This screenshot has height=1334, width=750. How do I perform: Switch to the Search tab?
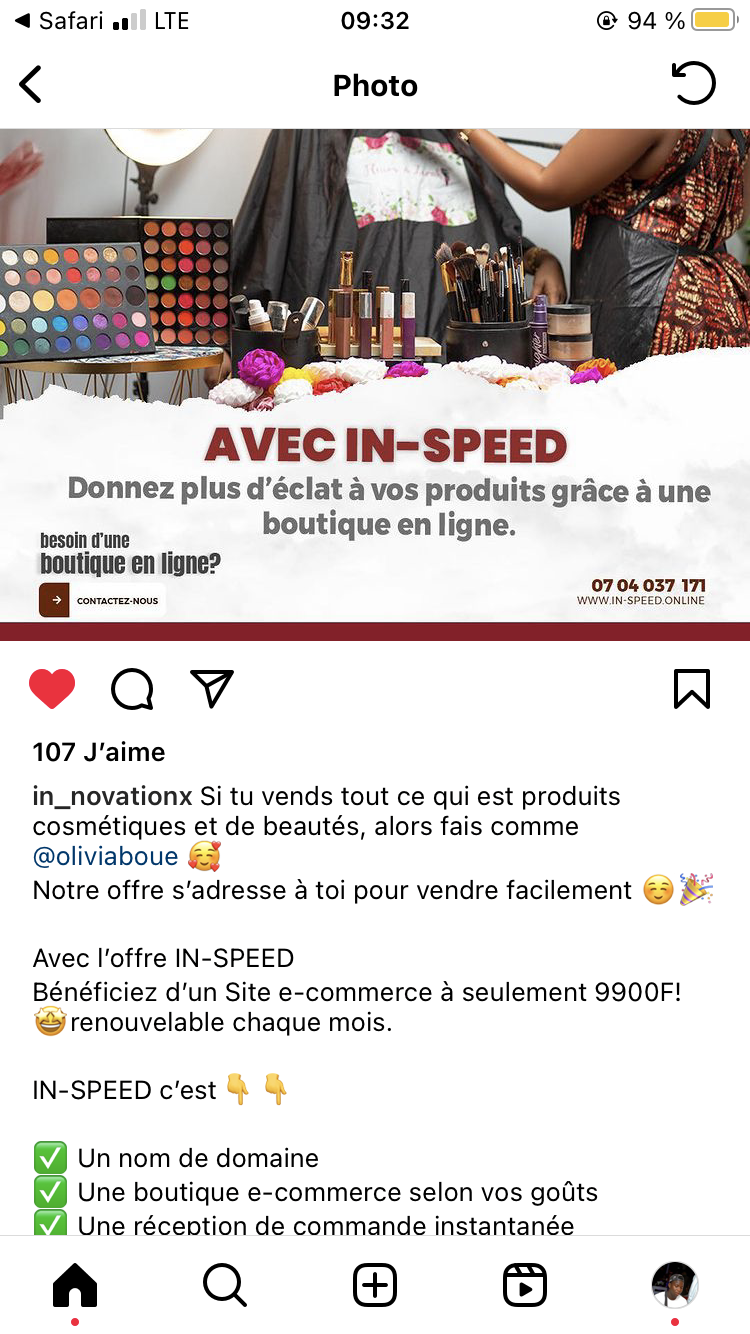(x=225, y=1285)
